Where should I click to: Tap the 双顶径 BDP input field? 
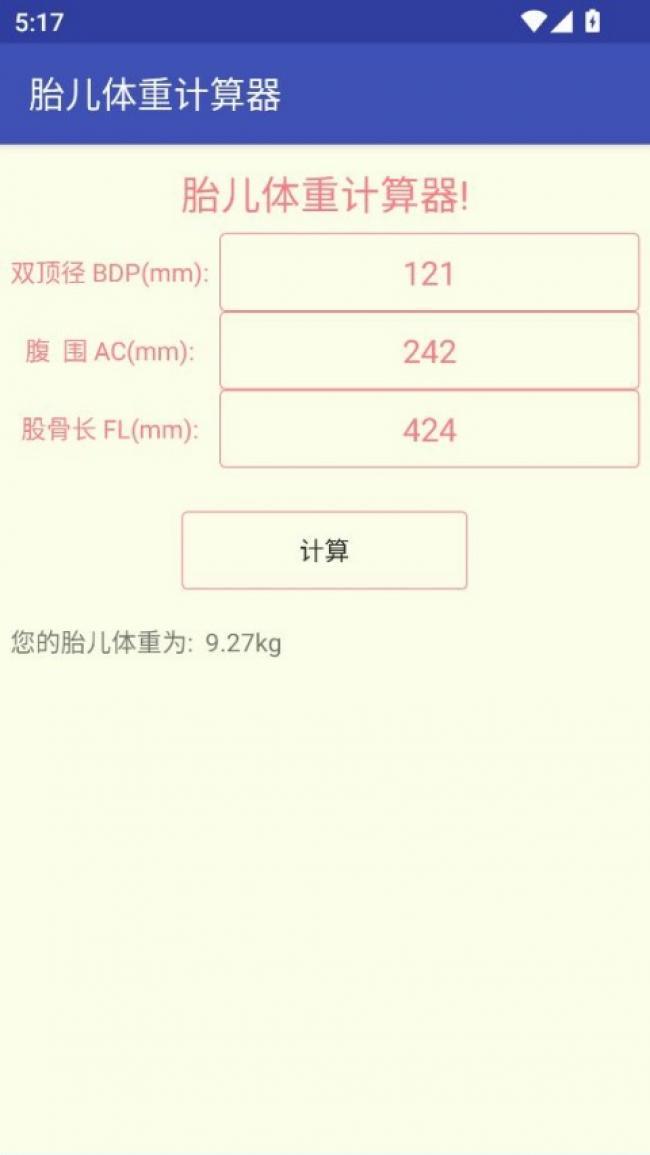(x=429, y=273)
